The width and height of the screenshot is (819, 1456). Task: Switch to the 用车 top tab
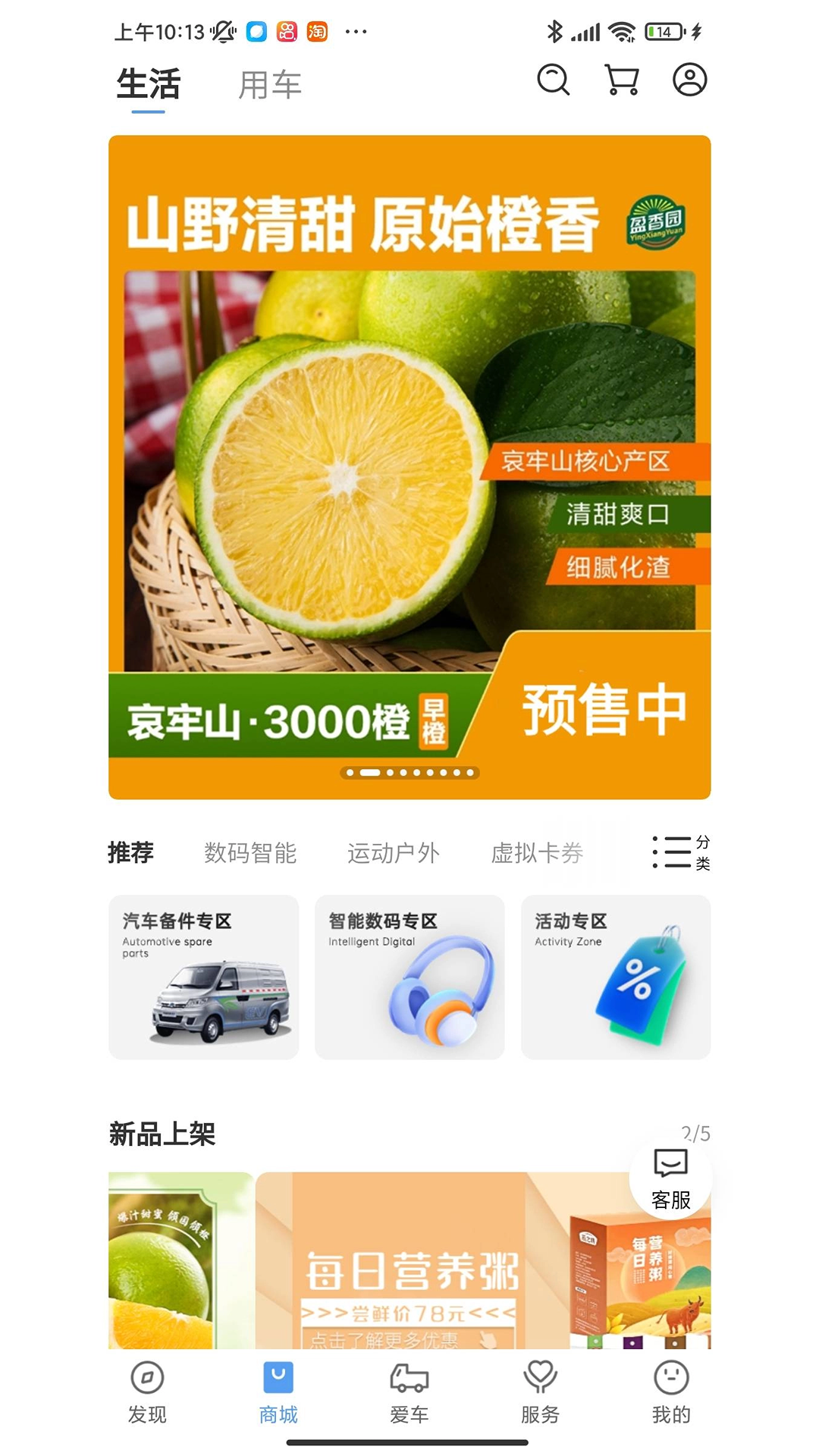[x=270, y=85]
